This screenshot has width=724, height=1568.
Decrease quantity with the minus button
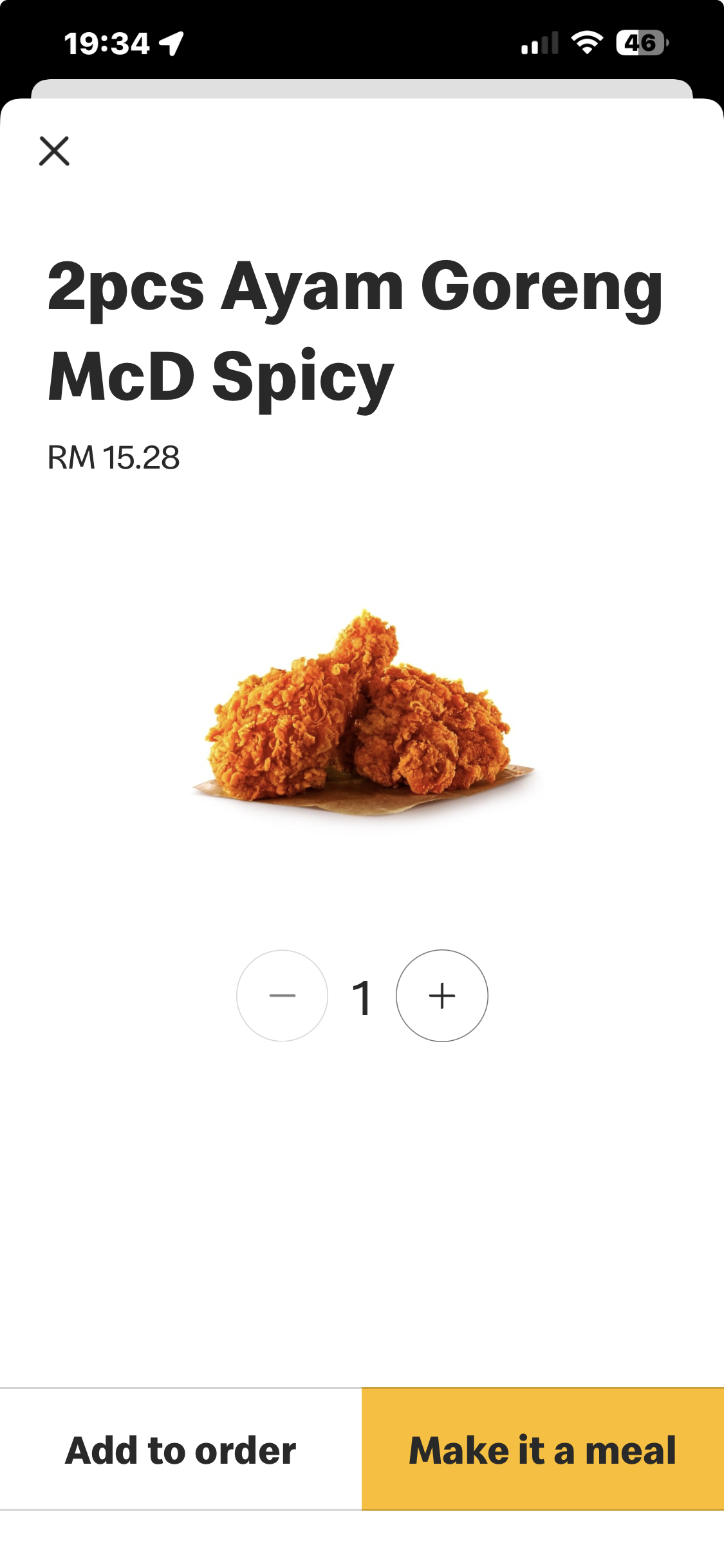[283, 996]
